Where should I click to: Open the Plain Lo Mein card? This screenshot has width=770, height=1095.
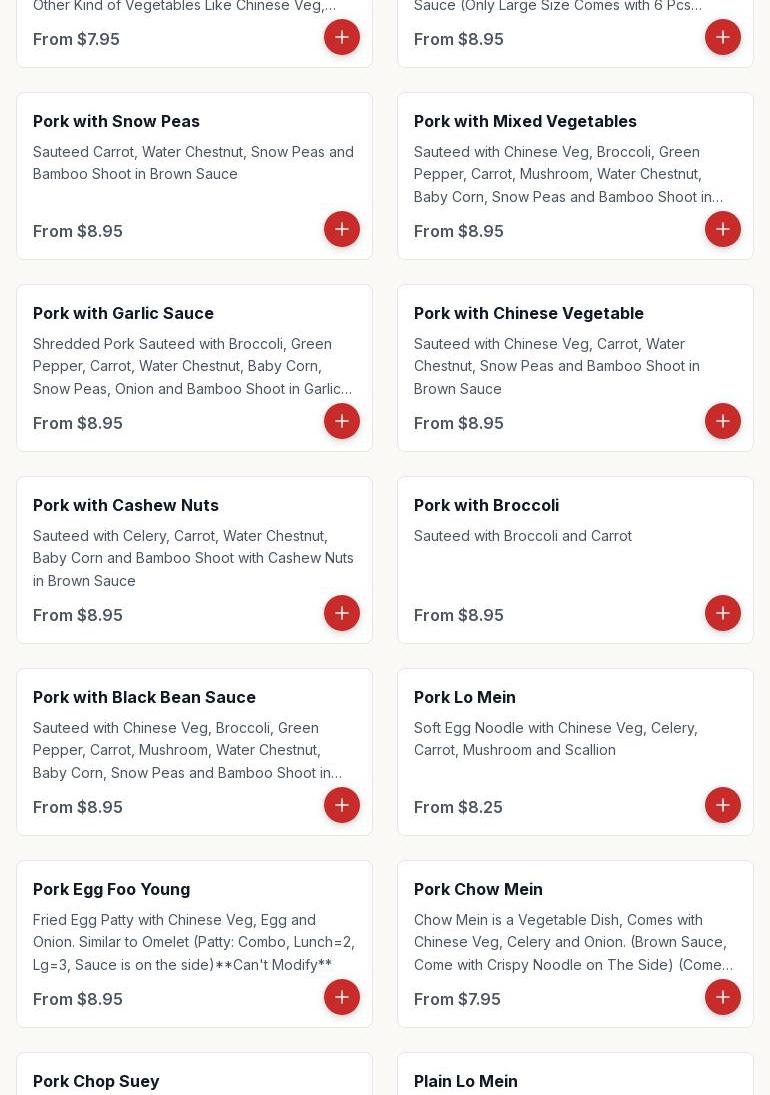[466, 1081]
